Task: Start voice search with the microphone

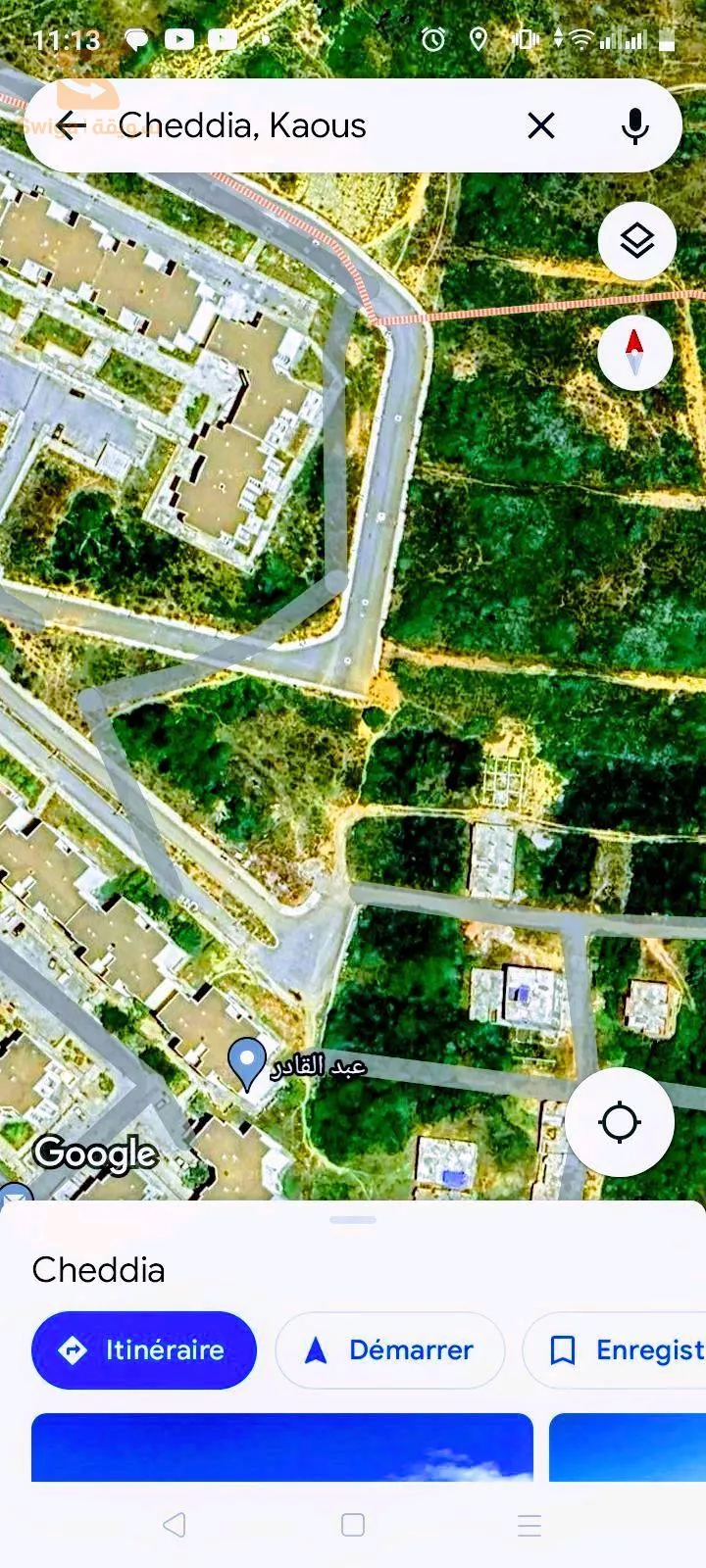Action: point(635,125)
